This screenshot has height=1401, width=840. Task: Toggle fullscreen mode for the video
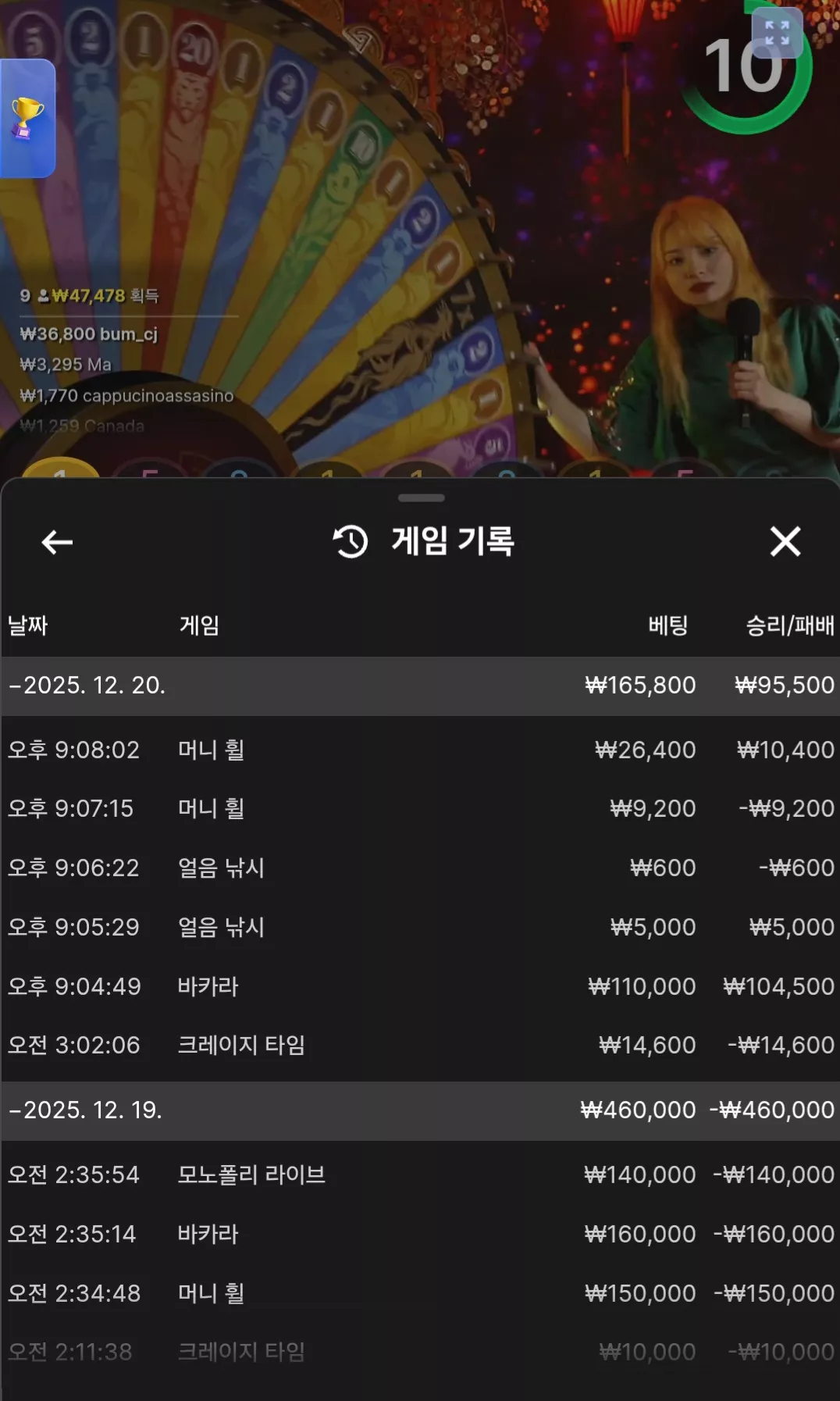777,33
